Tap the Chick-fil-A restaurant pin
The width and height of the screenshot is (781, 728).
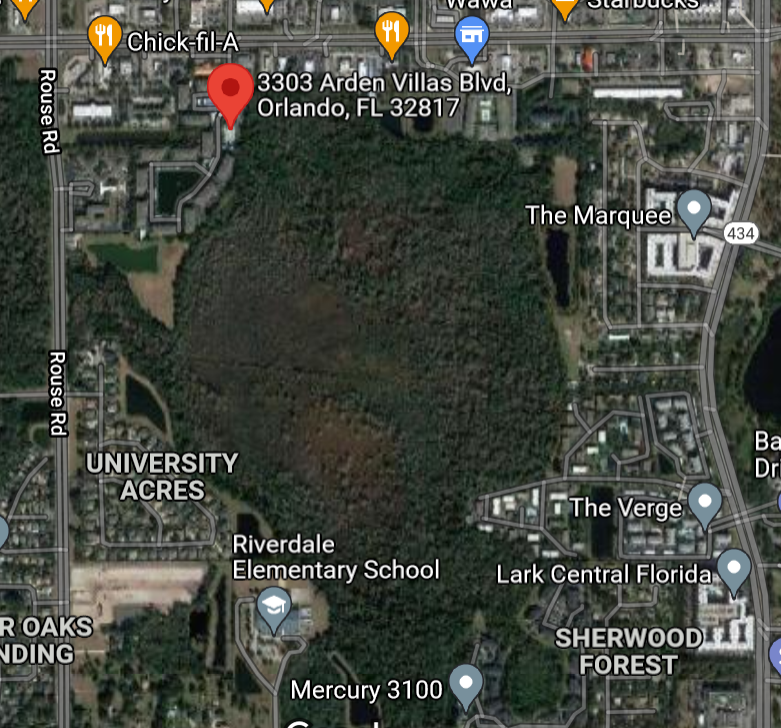point(104,36)
